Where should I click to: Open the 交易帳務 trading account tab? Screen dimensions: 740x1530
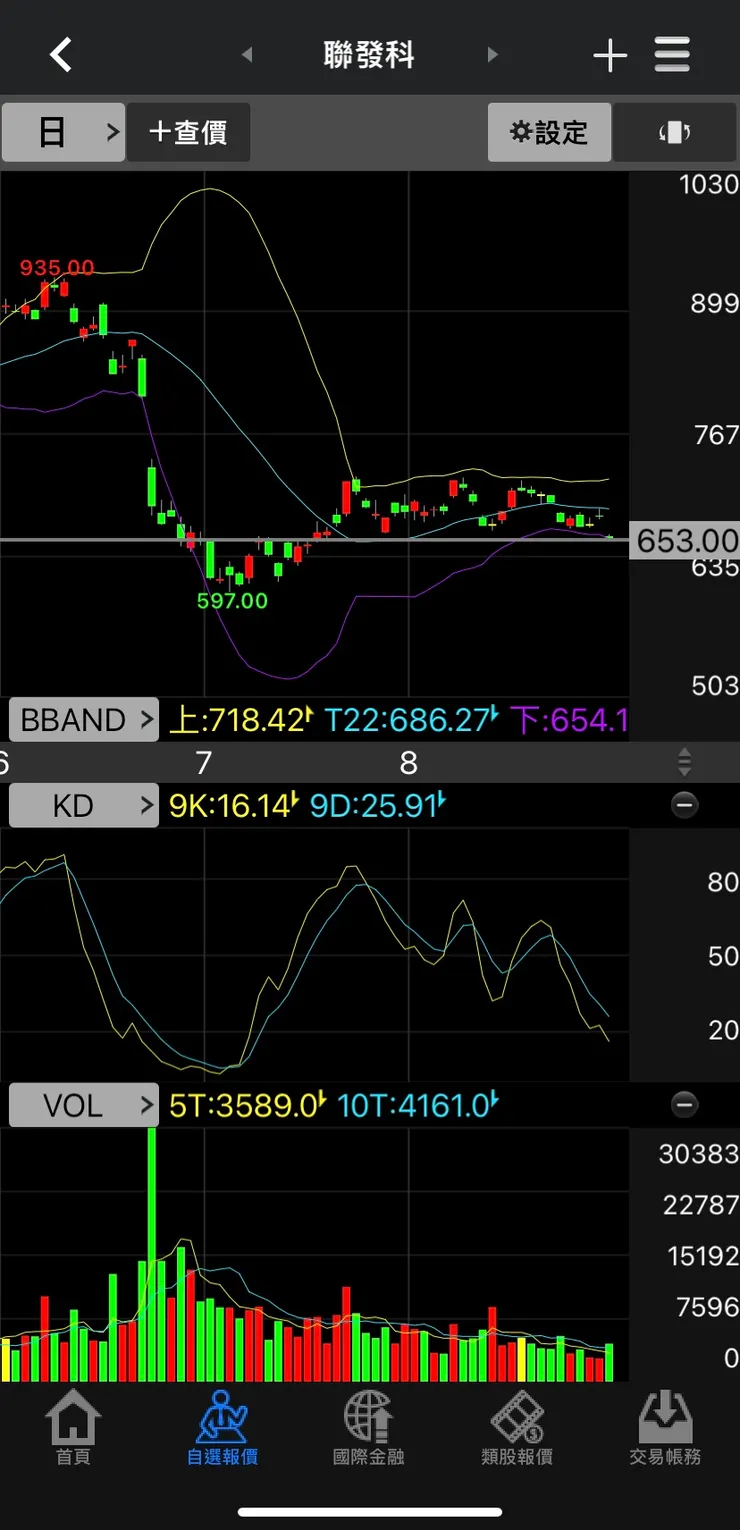[x=665, y=1429]
